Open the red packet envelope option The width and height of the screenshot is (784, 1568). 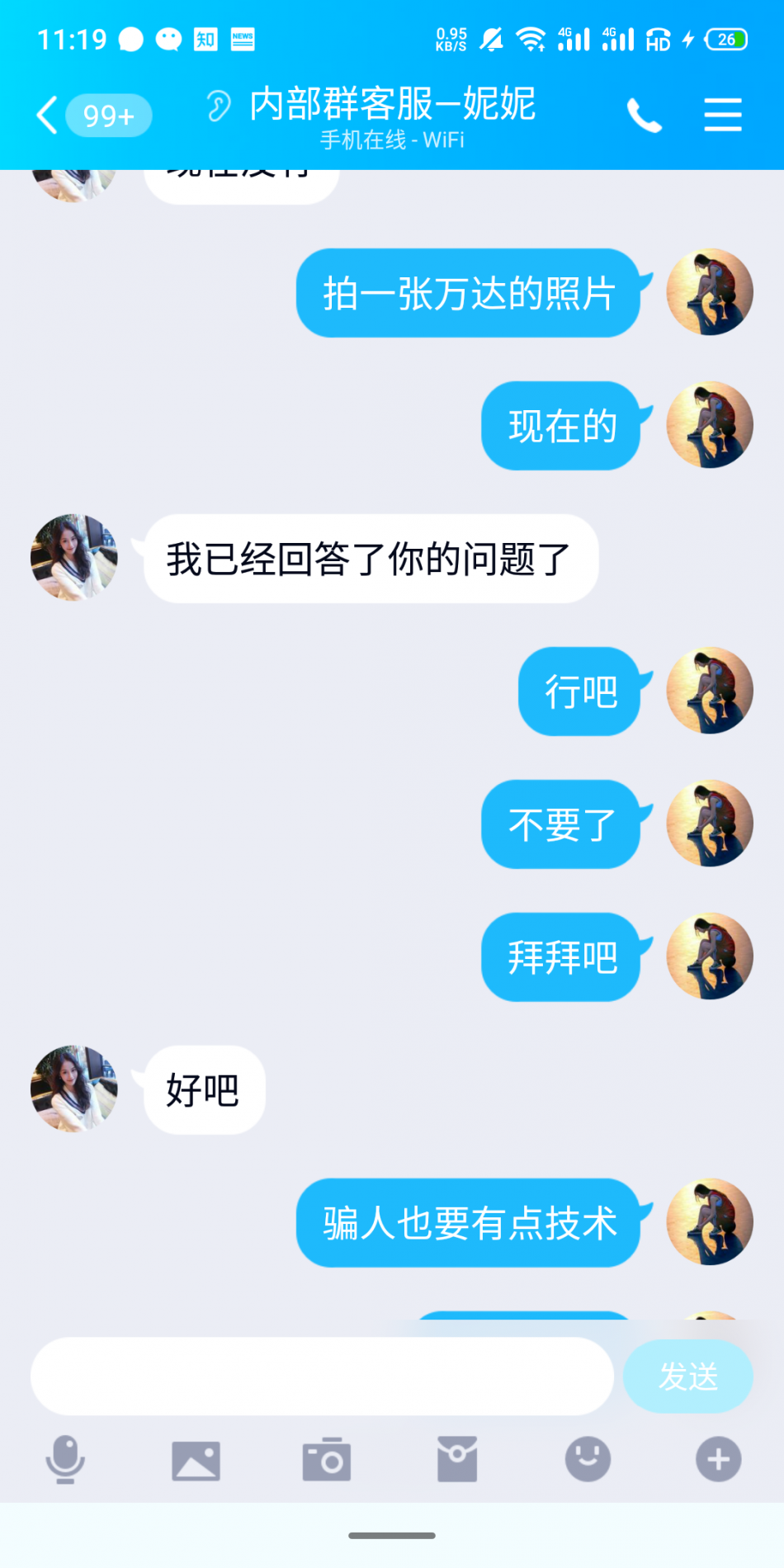point(457,1459)
